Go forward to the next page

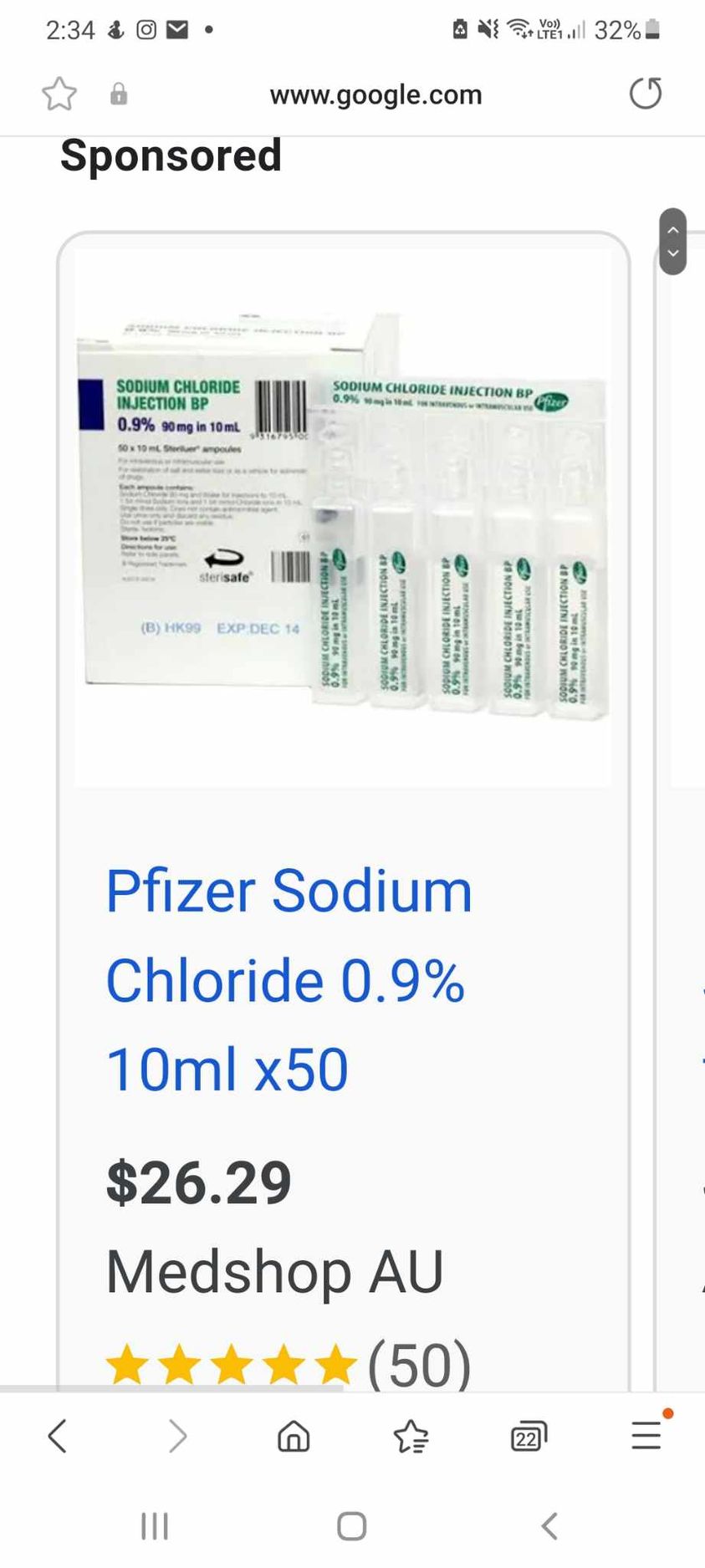coord(177,1437)
